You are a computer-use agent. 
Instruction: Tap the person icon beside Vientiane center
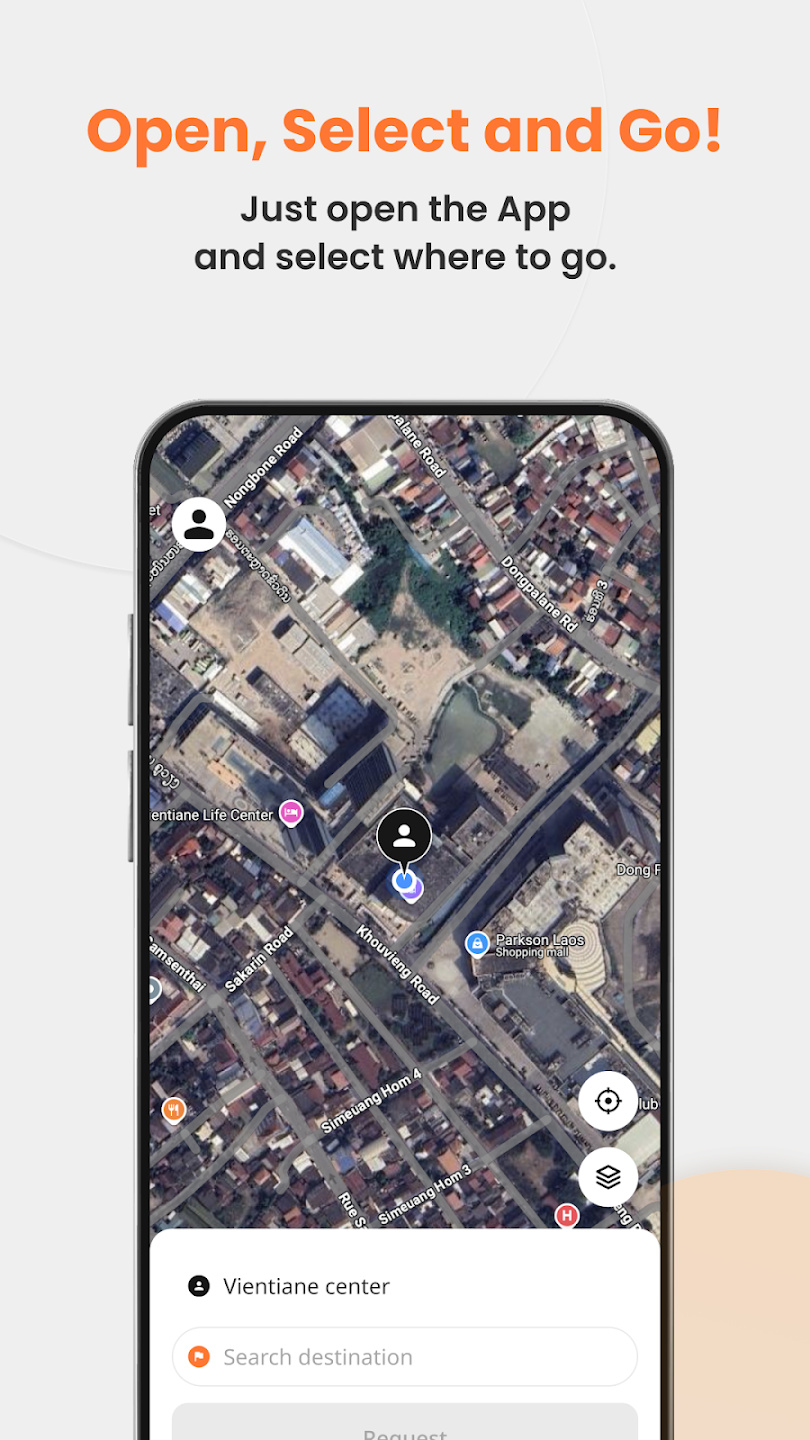(198, 1287)
